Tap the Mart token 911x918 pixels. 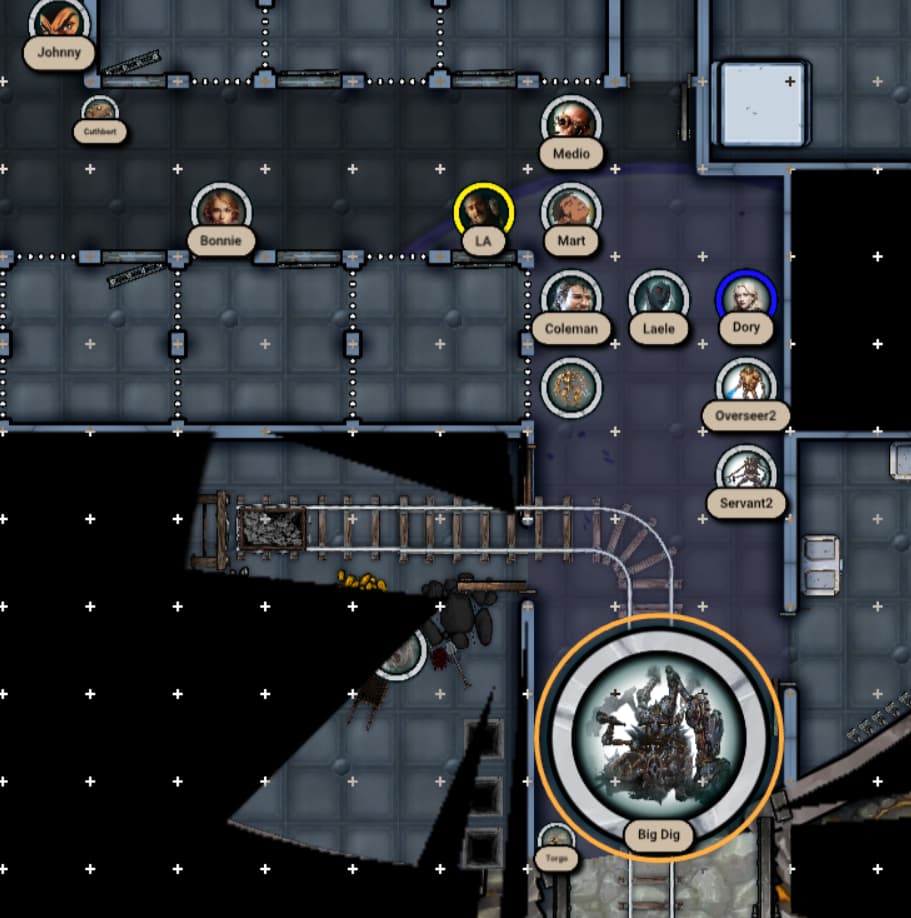point(571,211)
